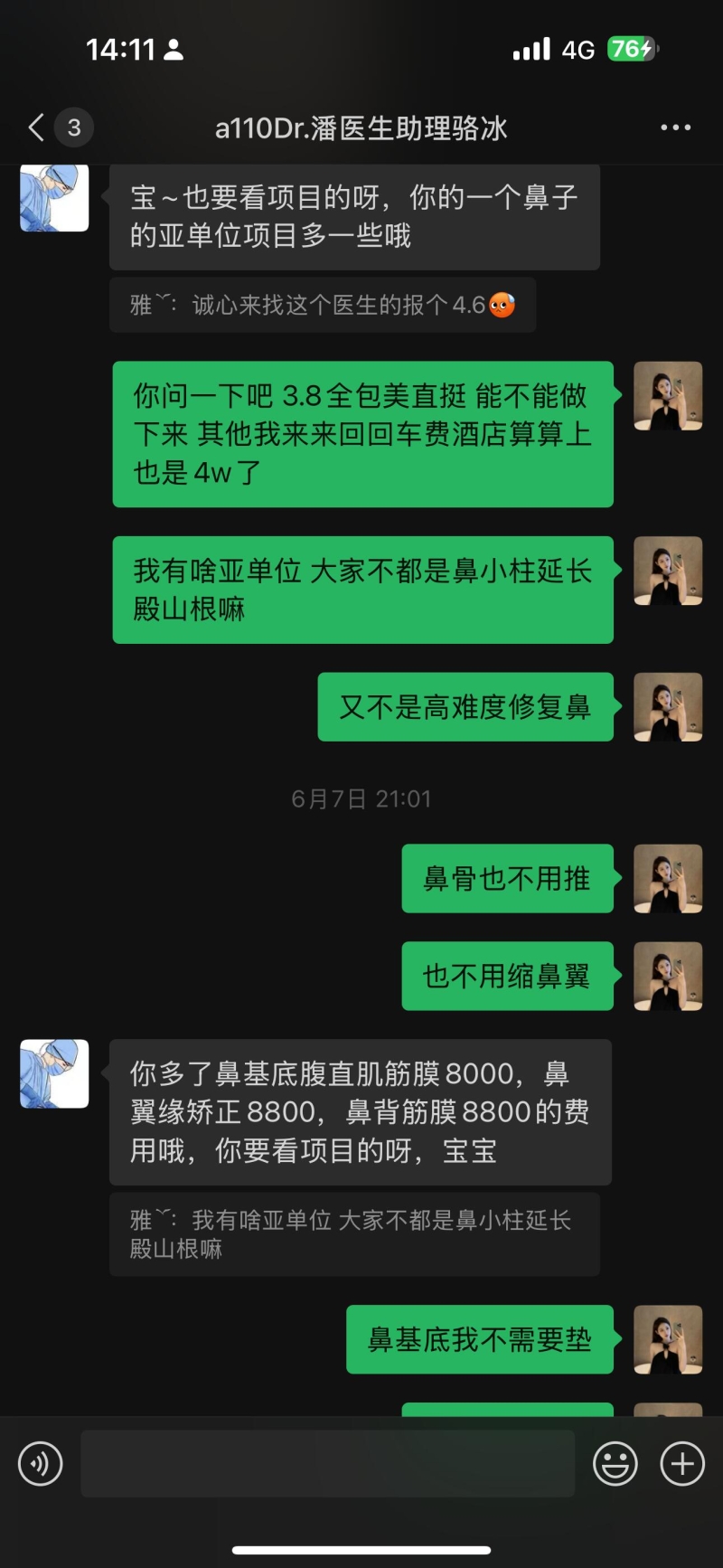
Task: Open the emoji sticker panel
Action: pyautogui.click(x=615, y=1463)
